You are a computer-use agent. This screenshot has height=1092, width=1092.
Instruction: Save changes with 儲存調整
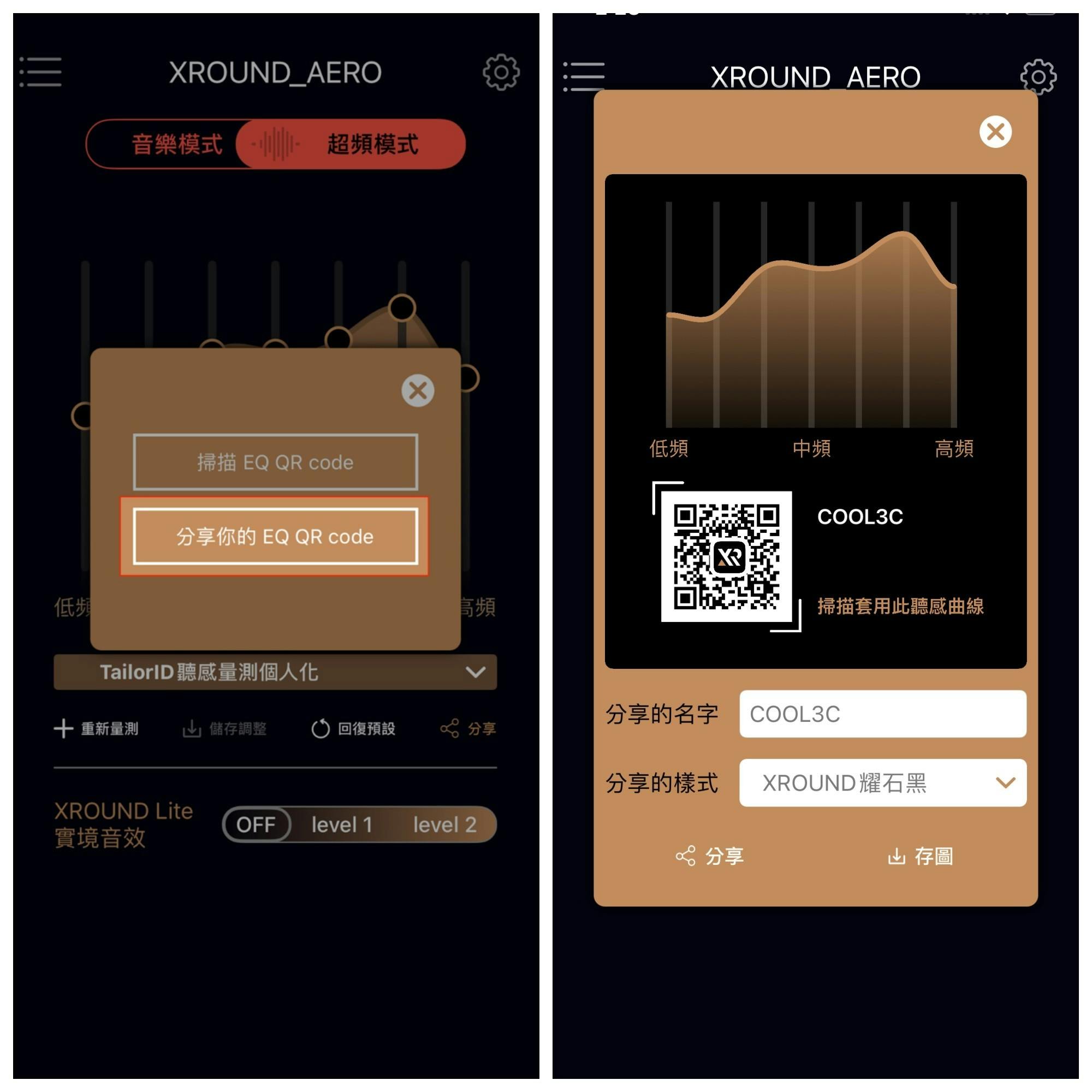click(x=225, y=728)
